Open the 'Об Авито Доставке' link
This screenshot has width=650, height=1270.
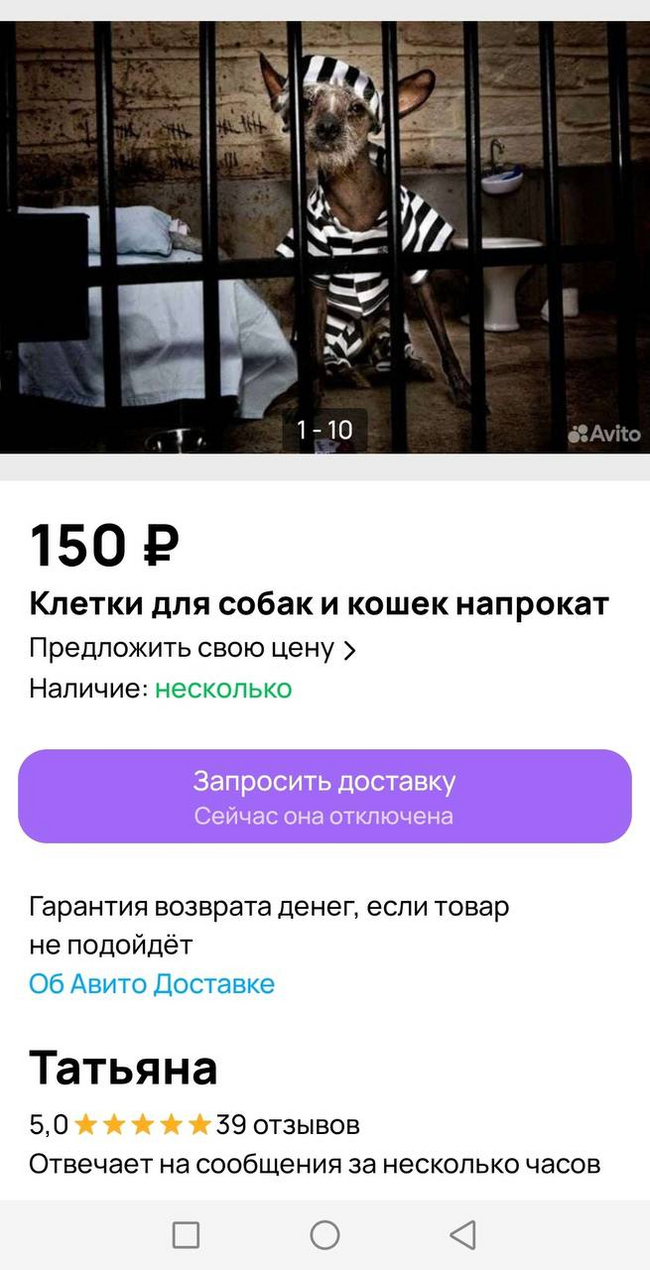click(x=152, y=984)
